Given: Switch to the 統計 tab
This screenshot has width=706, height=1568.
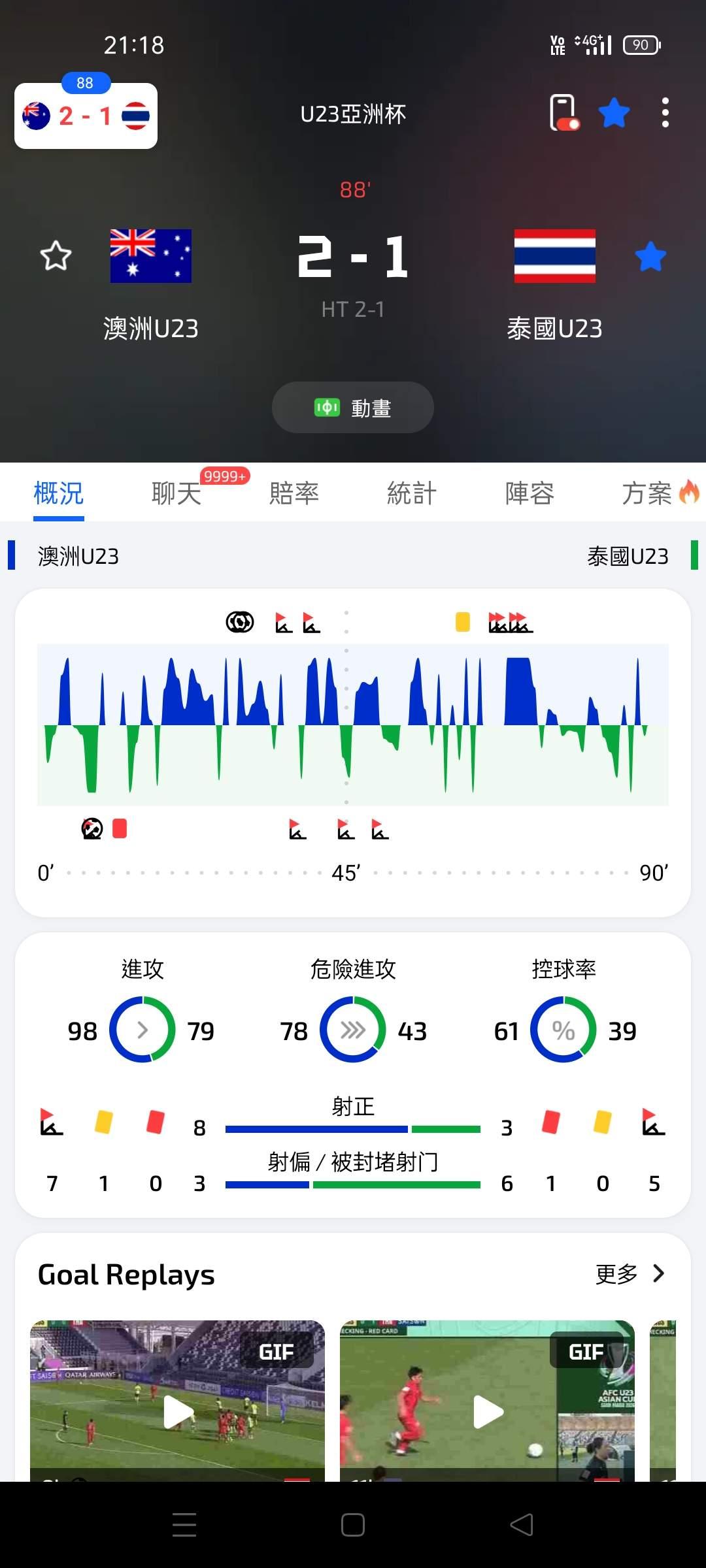Looking at the screenshot, I should (412, 493).
